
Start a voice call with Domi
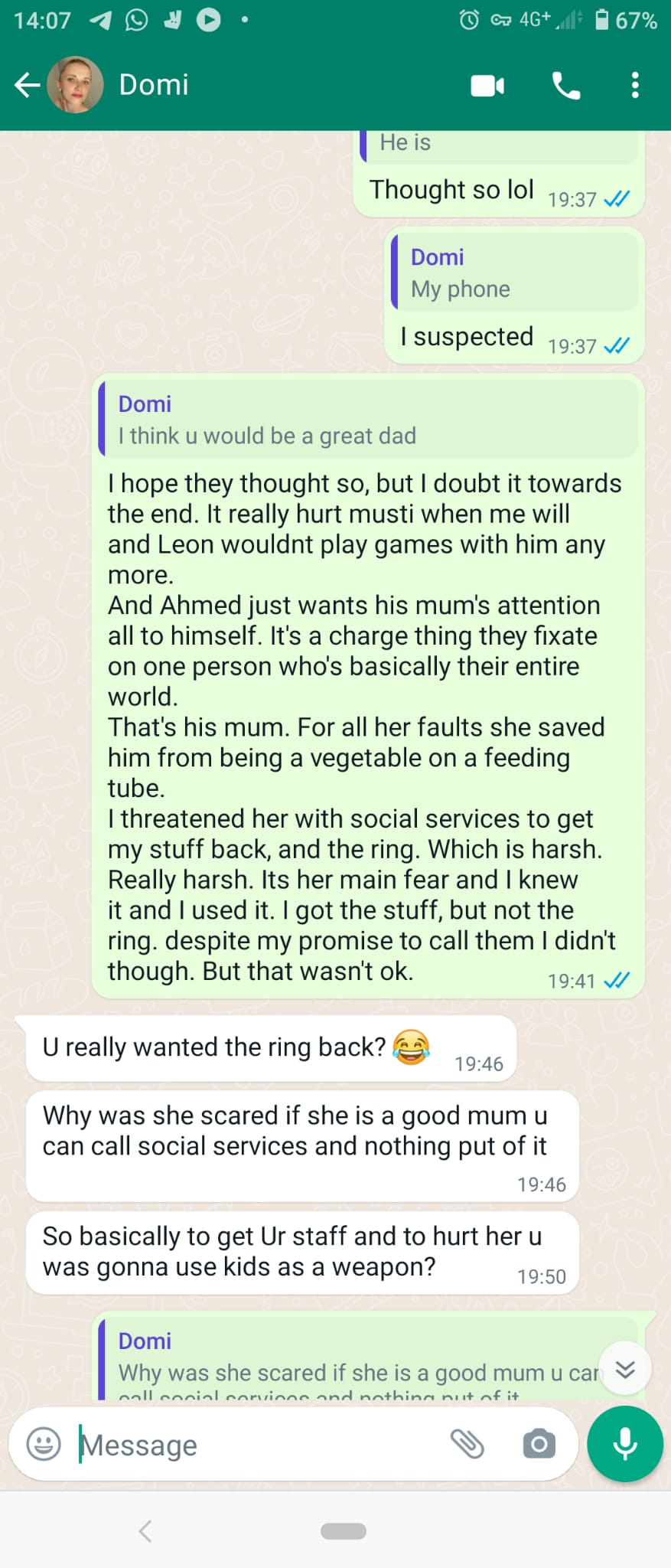point(566,86)
